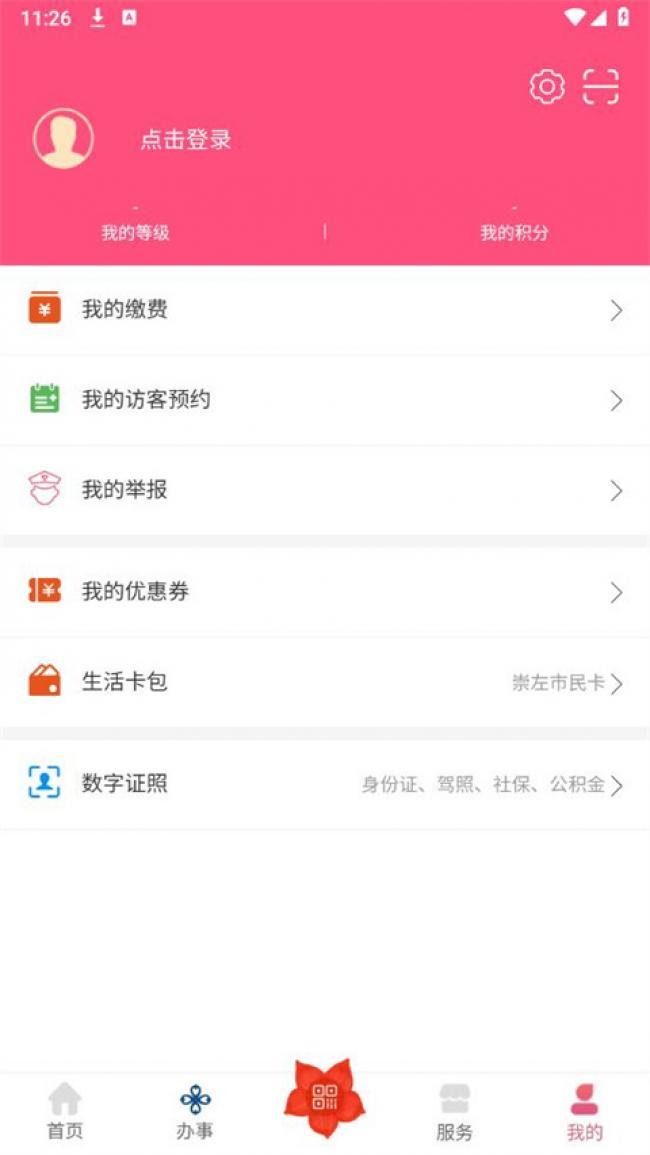Switch to the 办事 tab
The height and width of the screenshot is (1155, 650).
[x=195, y=1112]
